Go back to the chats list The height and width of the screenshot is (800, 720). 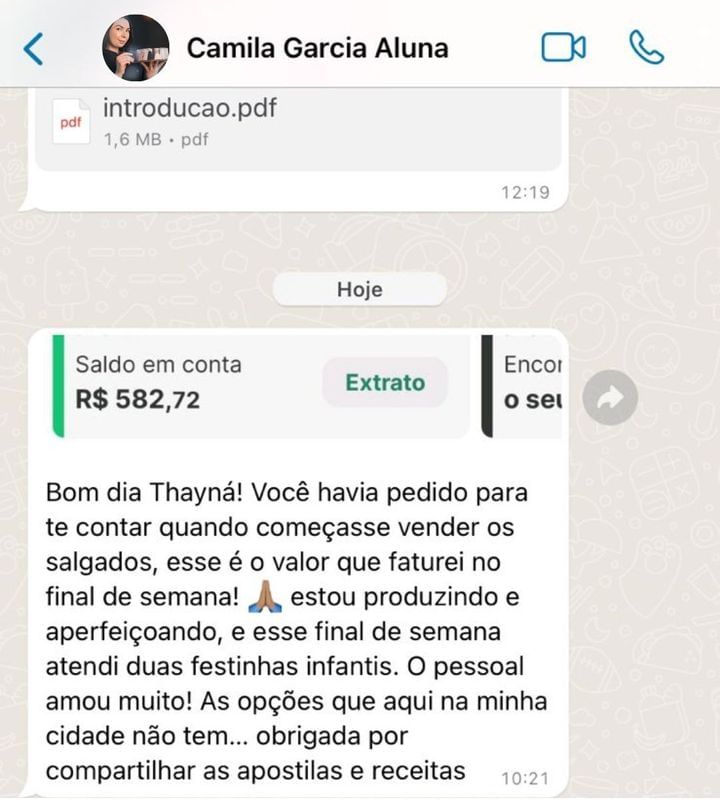(33, 48)
